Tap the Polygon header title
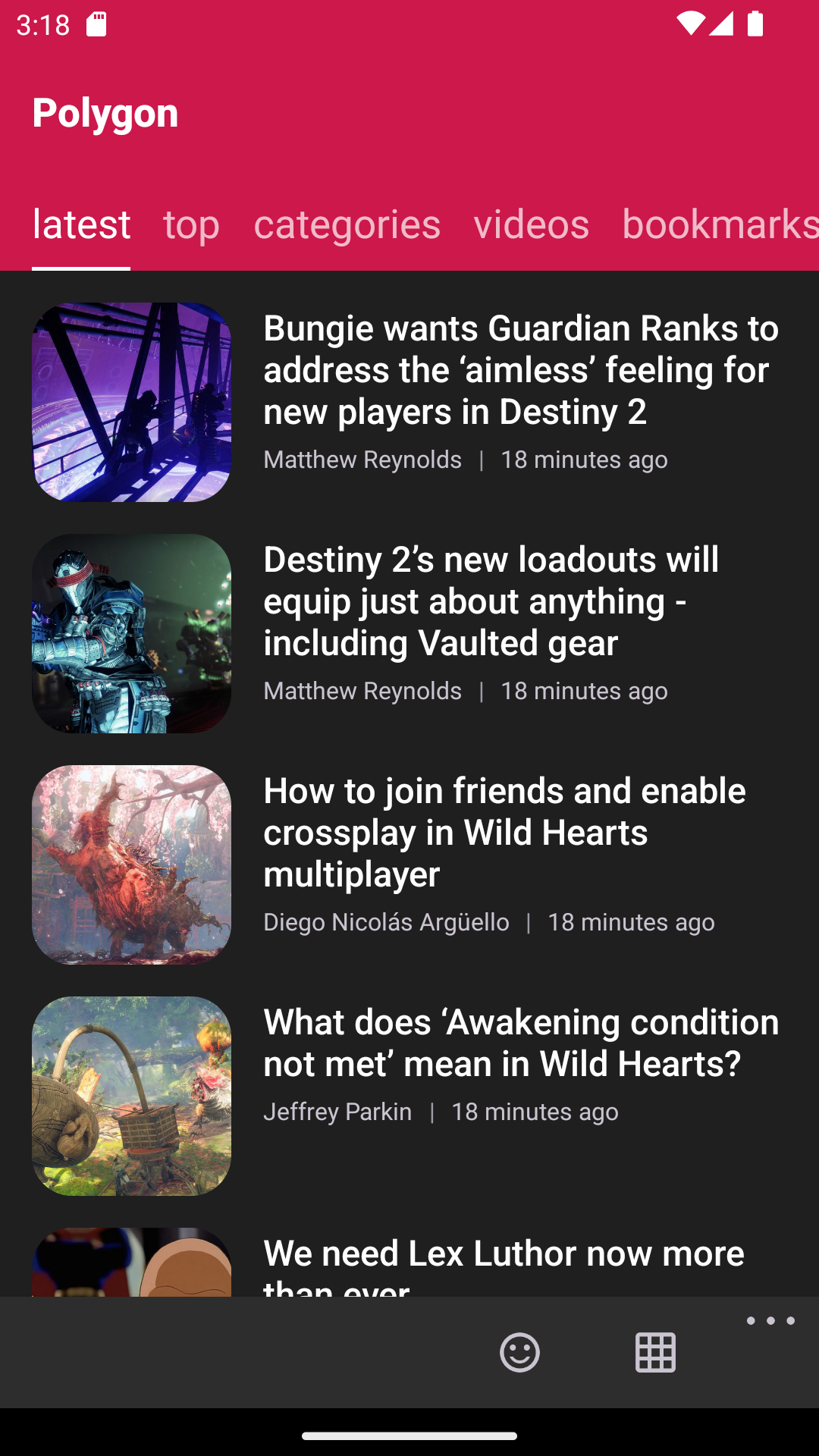The image size is (819, 1456). tap(105, 111)
